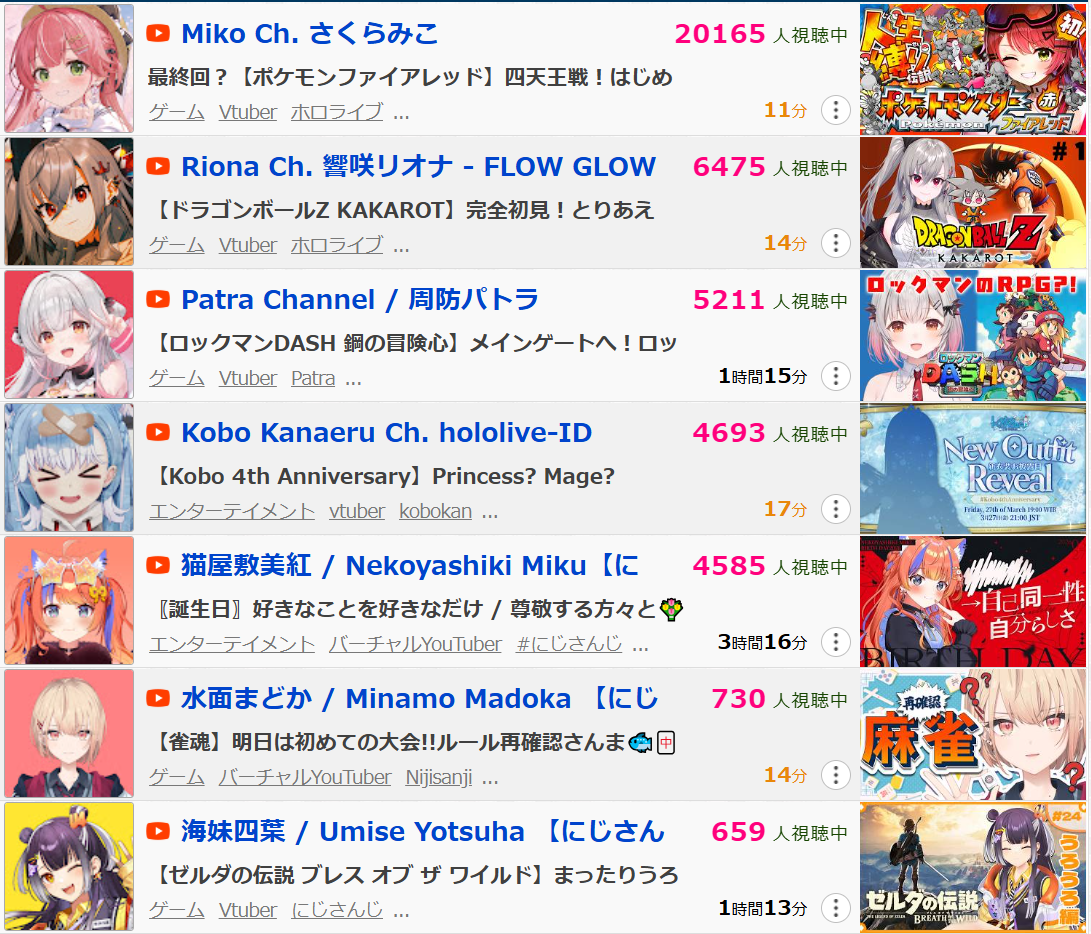This screenshot has height=934, width=1091.
Task: Open the more options for Riona Ch. stream
Action: [x=835, y=243]
